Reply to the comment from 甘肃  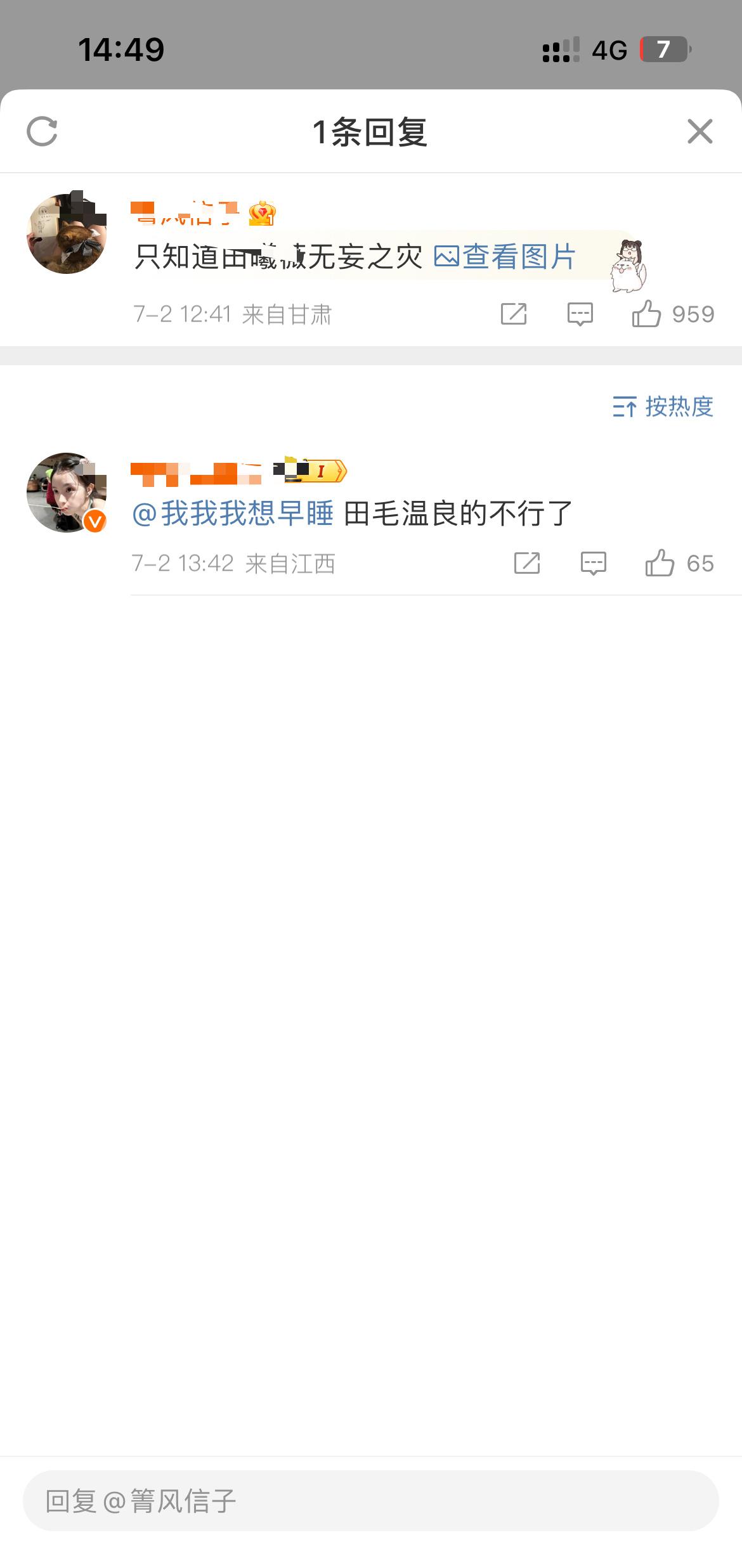pyautogui.click(x=580, y=314)
